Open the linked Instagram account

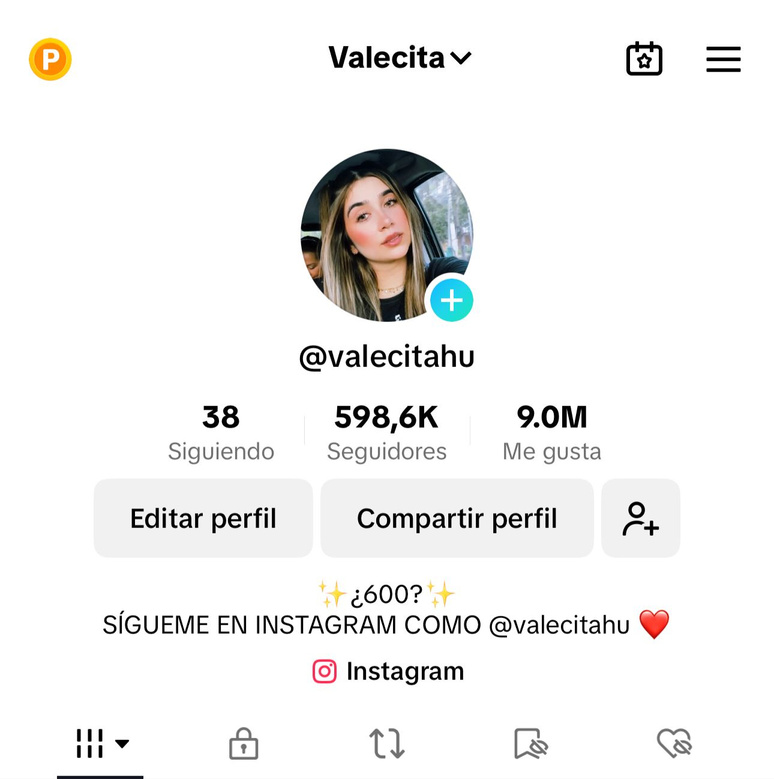point(388,671)
